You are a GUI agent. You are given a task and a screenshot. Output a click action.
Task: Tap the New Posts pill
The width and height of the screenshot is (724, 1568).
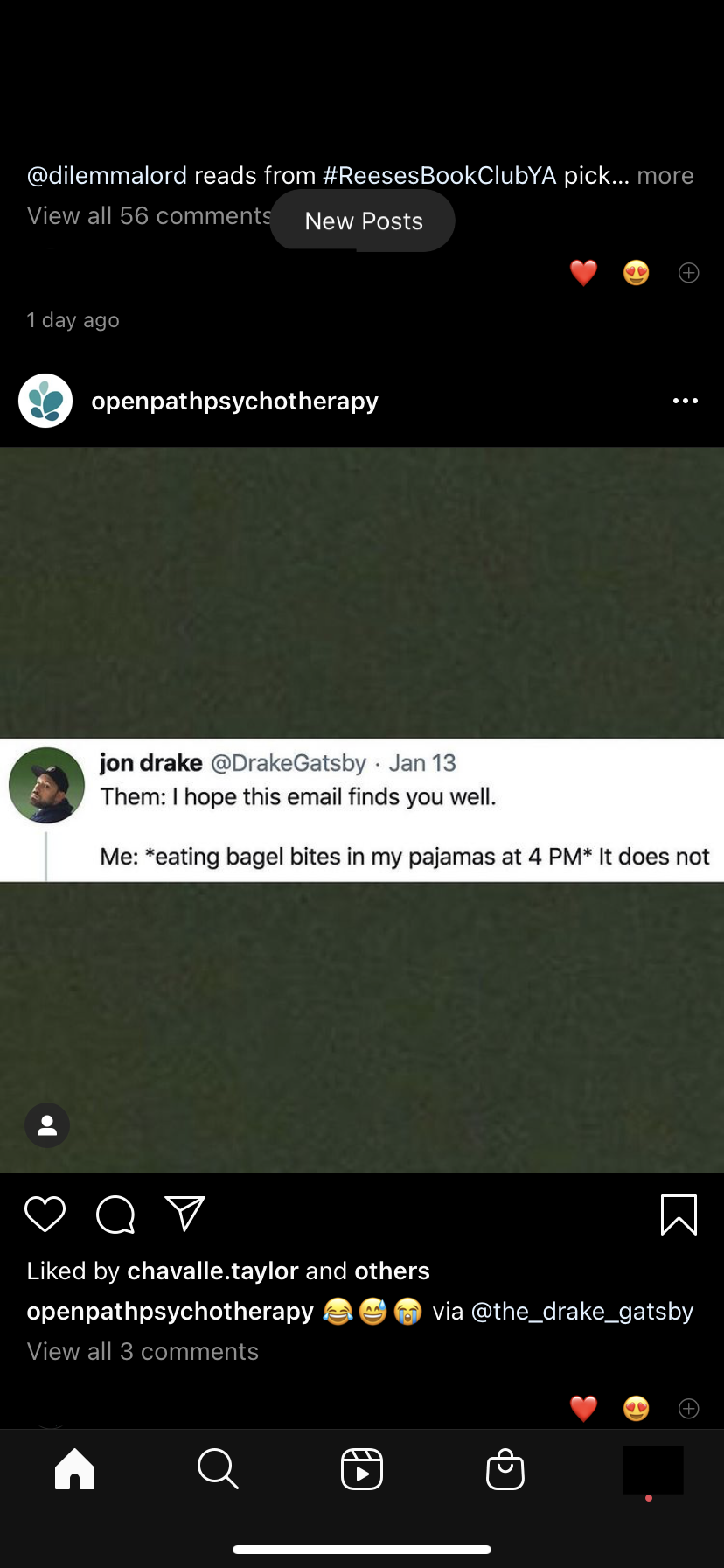point(362,220)
